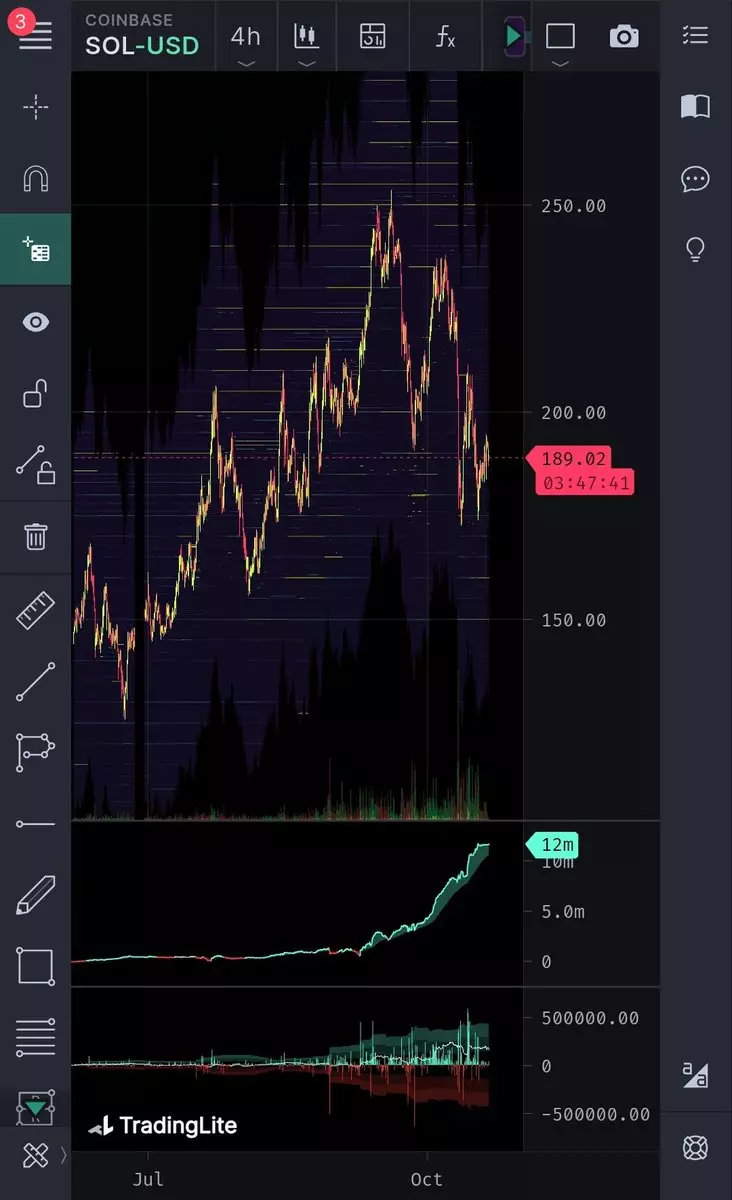This screenshot has width=732, height=1200.
Task: Open the chat speech bubble panel
Action: 695,179
